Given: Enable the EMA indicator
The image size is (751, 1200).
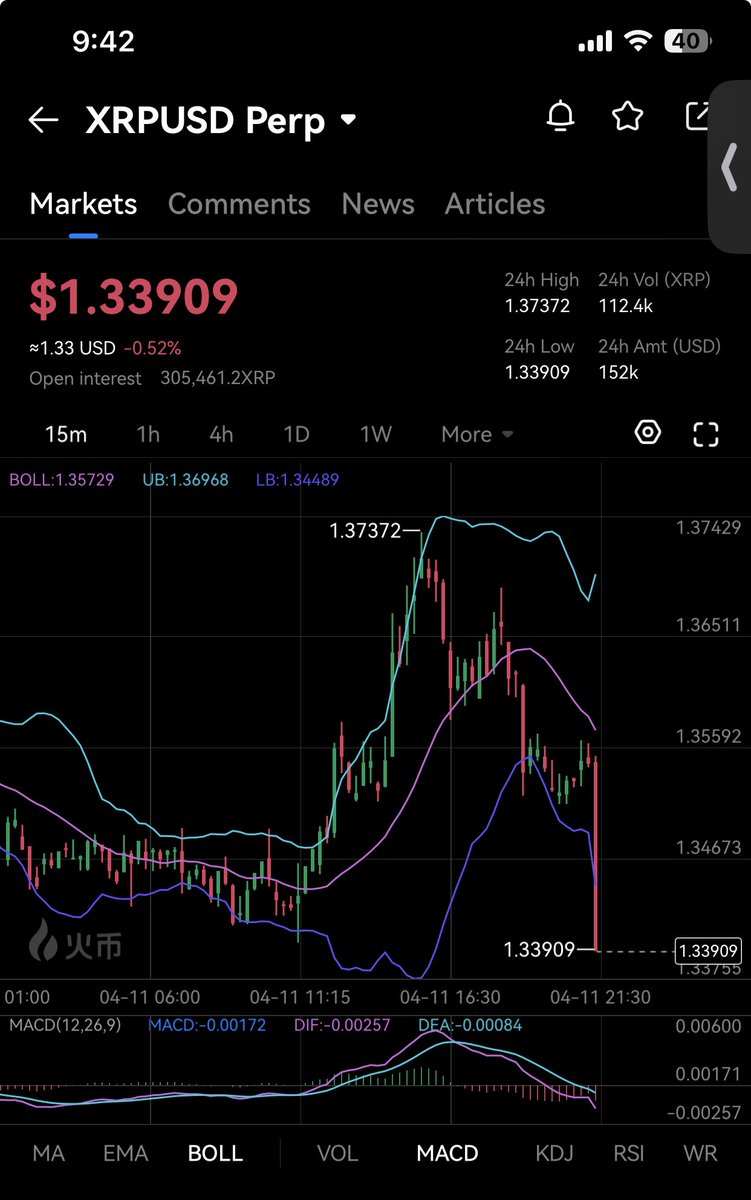Looking at the screenshot, I should pos(128,1153).
